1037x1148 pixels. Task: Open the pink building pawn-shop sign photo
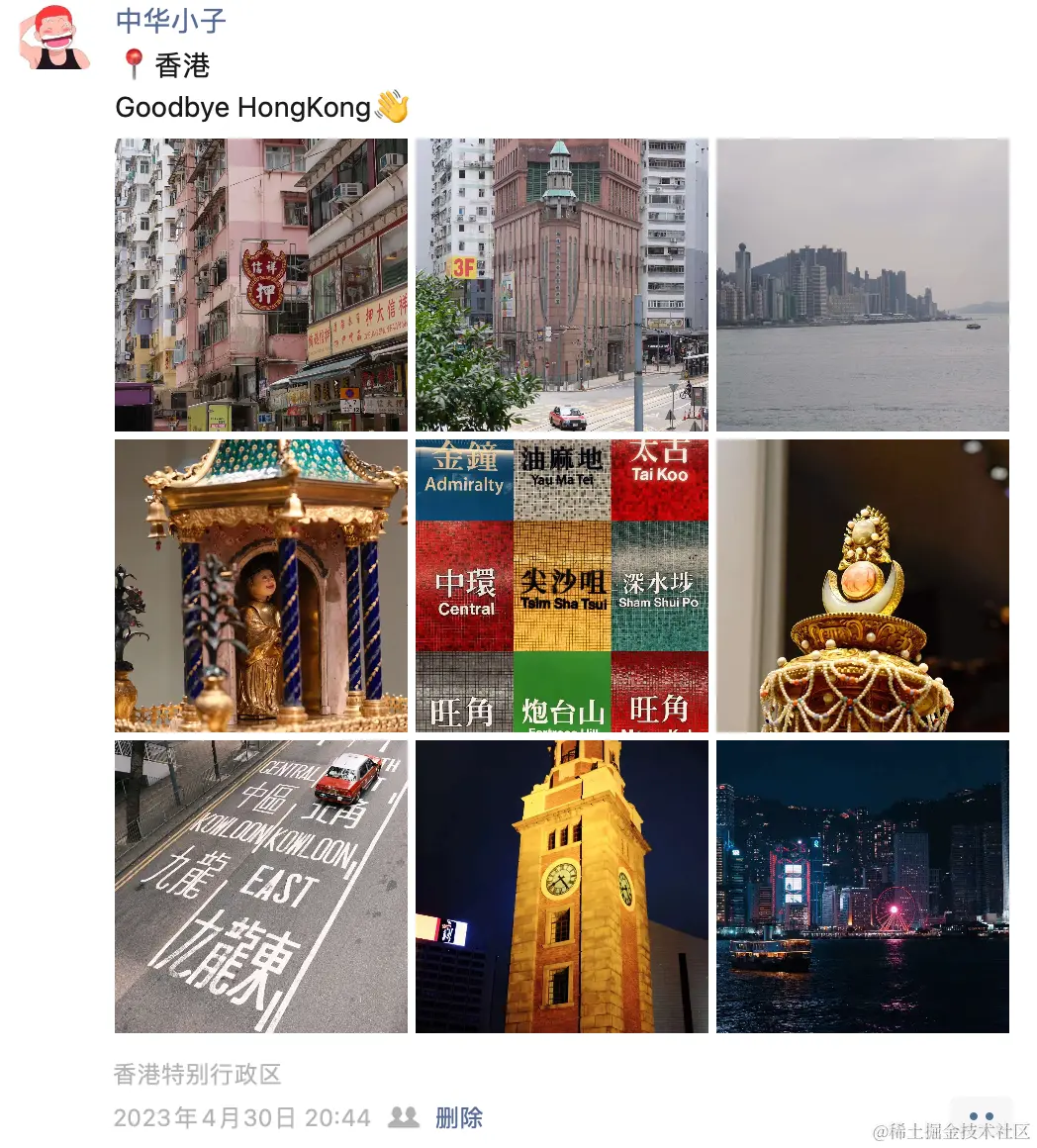click(261, 285)
